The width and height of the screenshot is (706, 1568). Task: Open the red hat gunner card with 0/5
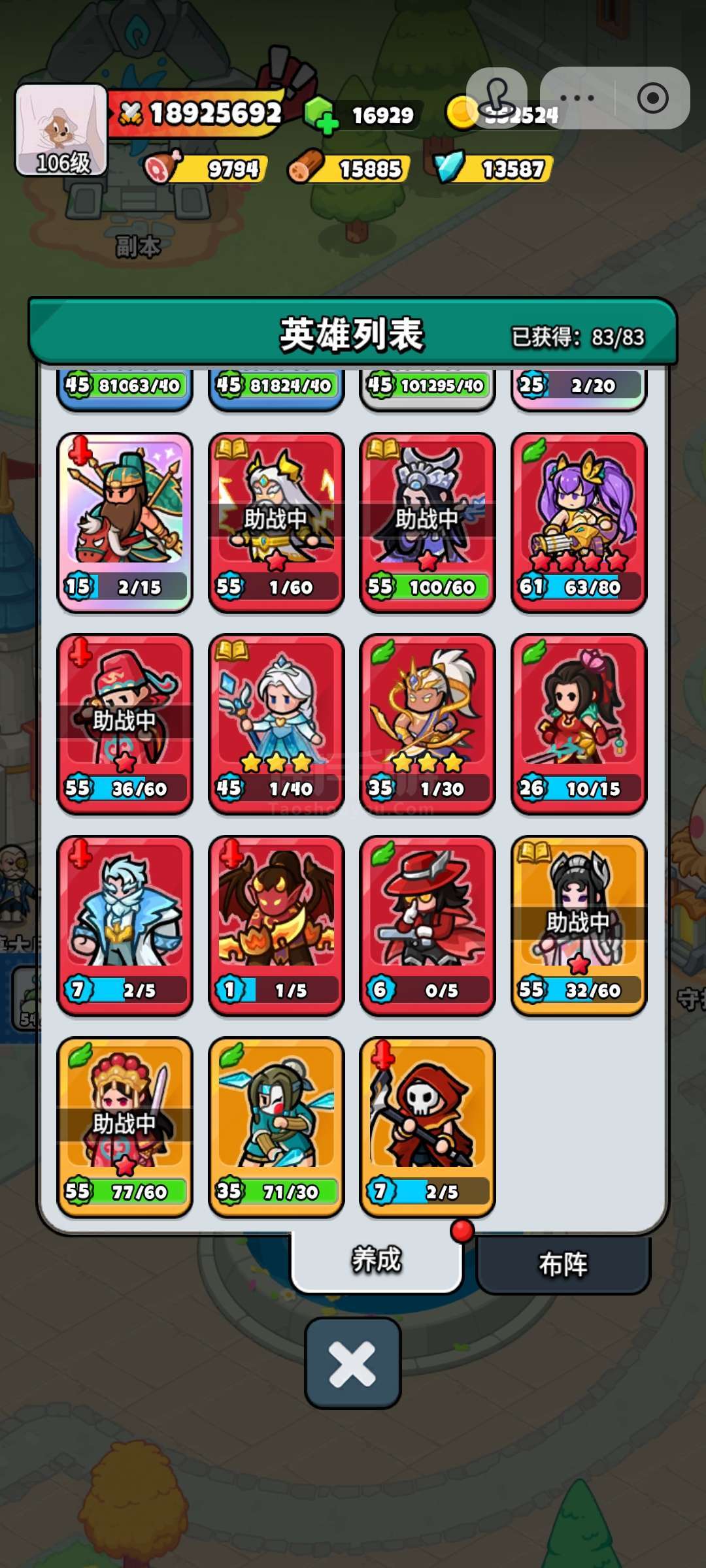coord(428,926)
